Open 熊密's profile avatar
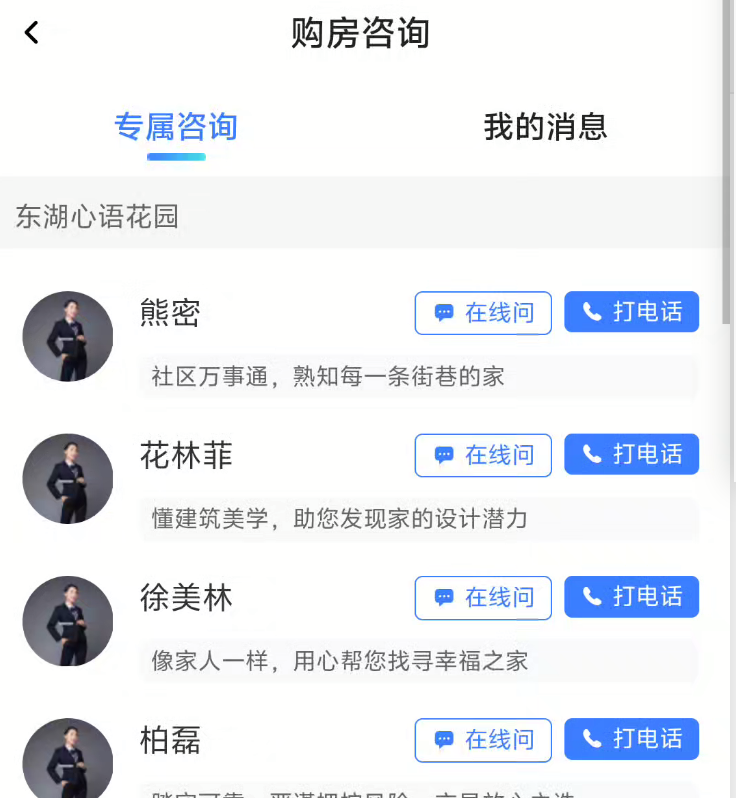736x798 pixels. click(68, 336)
